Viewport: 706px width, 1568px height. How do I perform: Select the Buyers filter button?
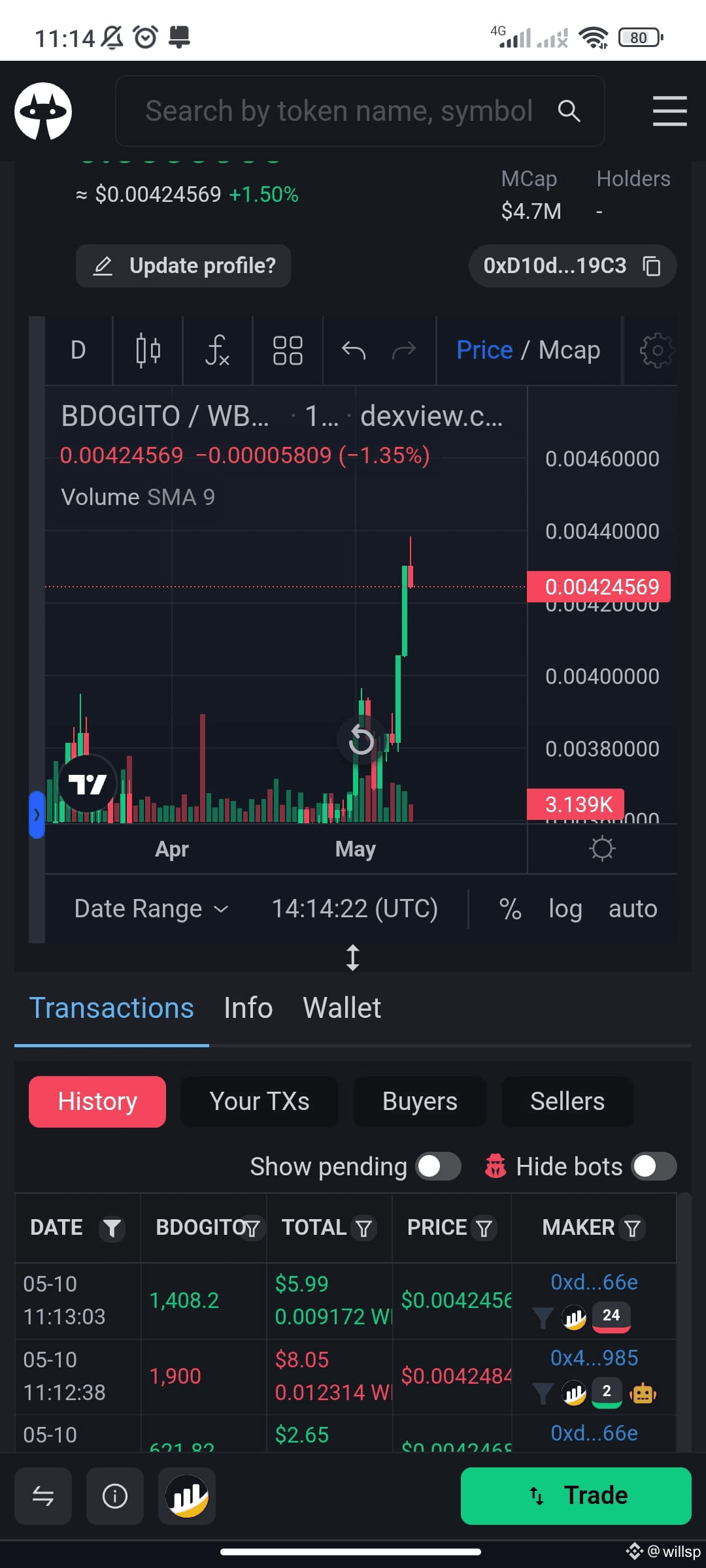419,1101
